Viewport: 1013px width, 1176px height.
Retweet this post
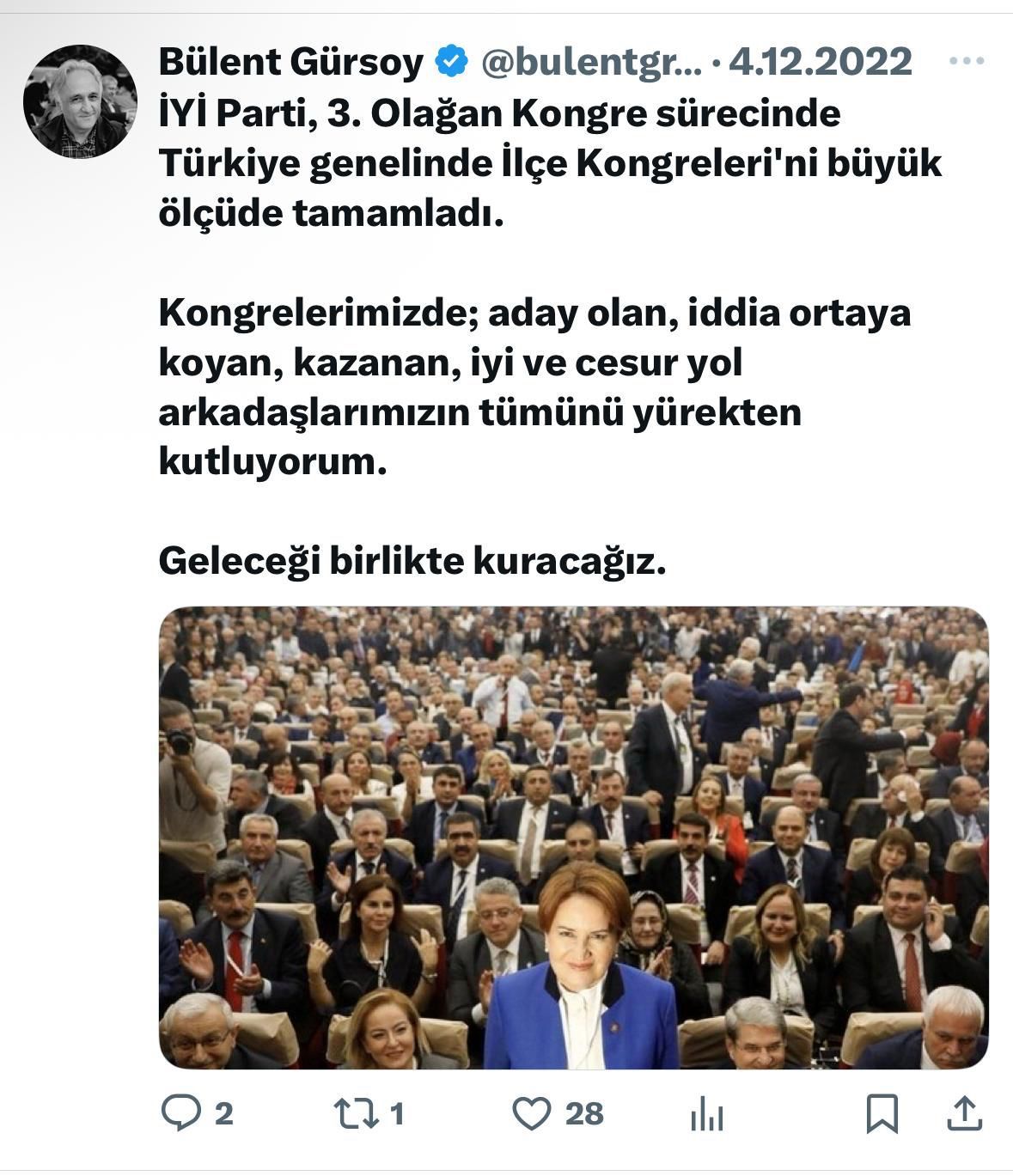click(356, 1114)
